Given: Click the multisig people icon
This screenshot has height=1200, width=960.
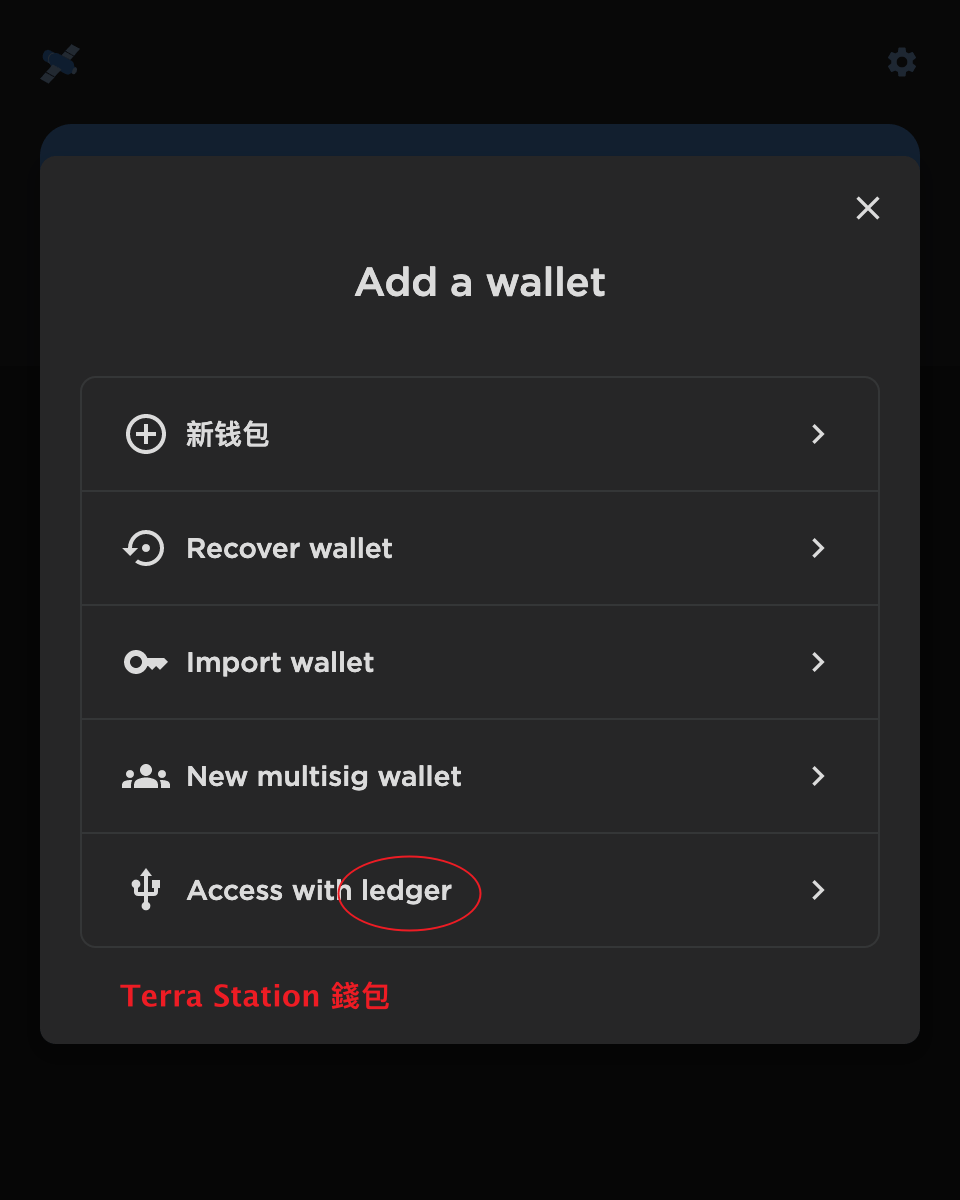Looking at the screenshot, I should click(146, 776).
